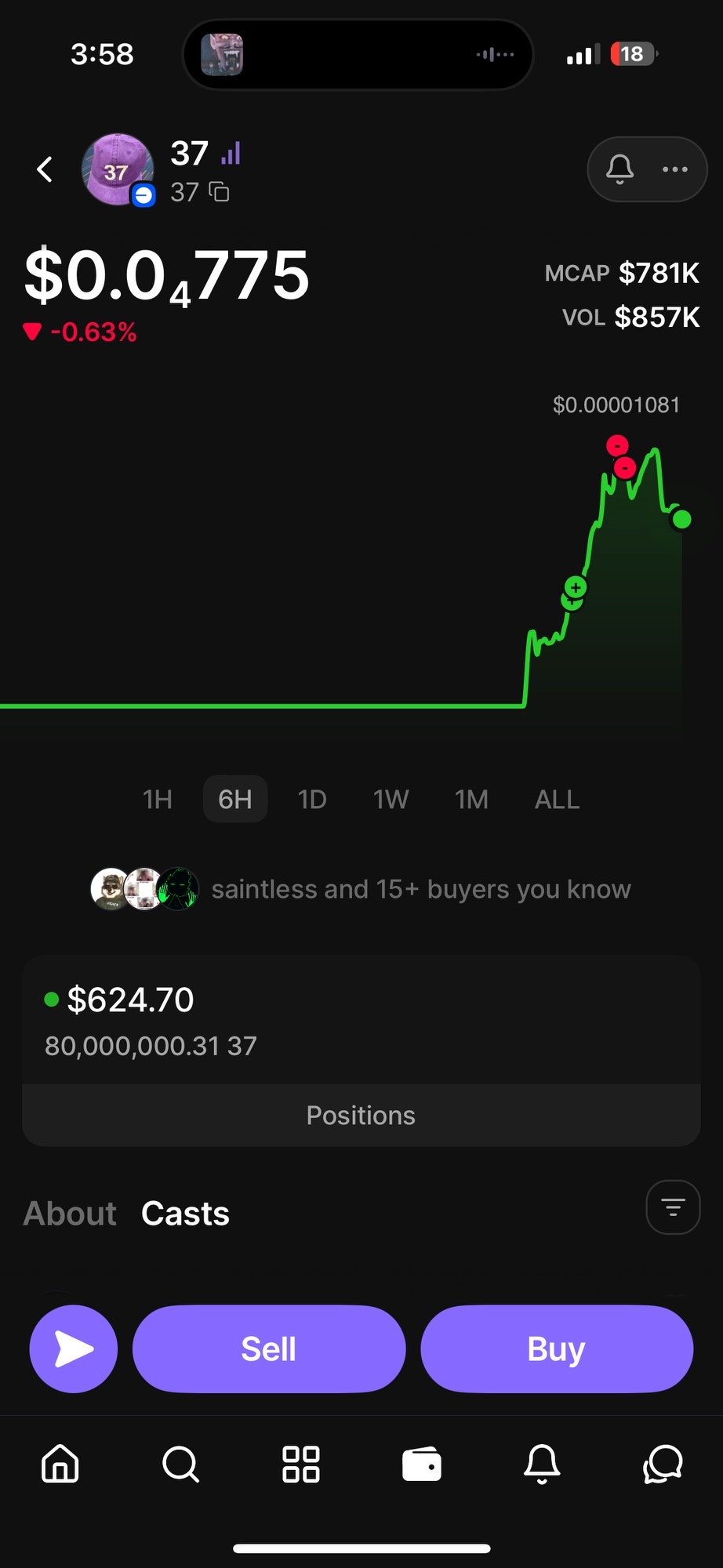Enable price alerts with the bell icon
The height and width of the screenshot is (1568, 723).
(619, 169)
